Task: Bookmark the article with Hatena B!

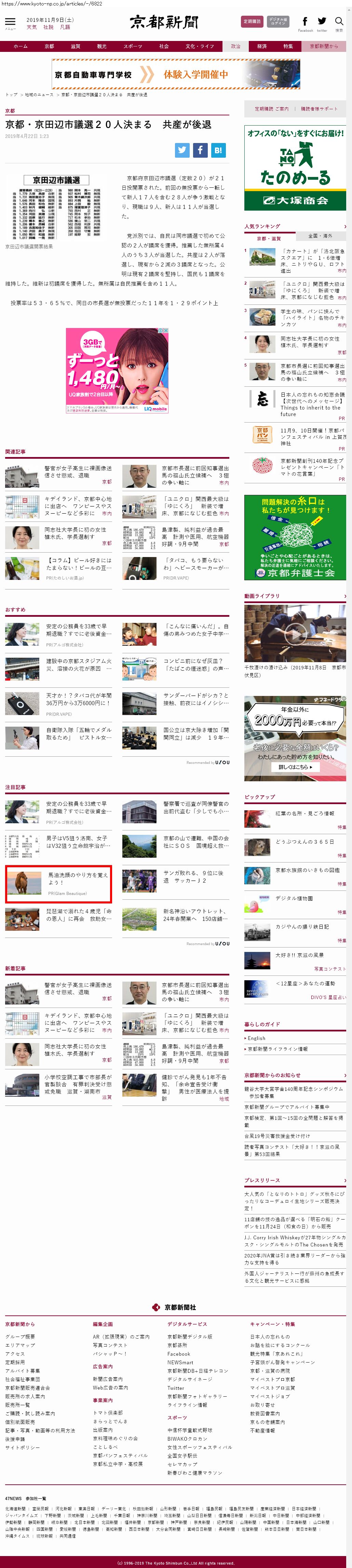Action: click(x=217, y=150)
